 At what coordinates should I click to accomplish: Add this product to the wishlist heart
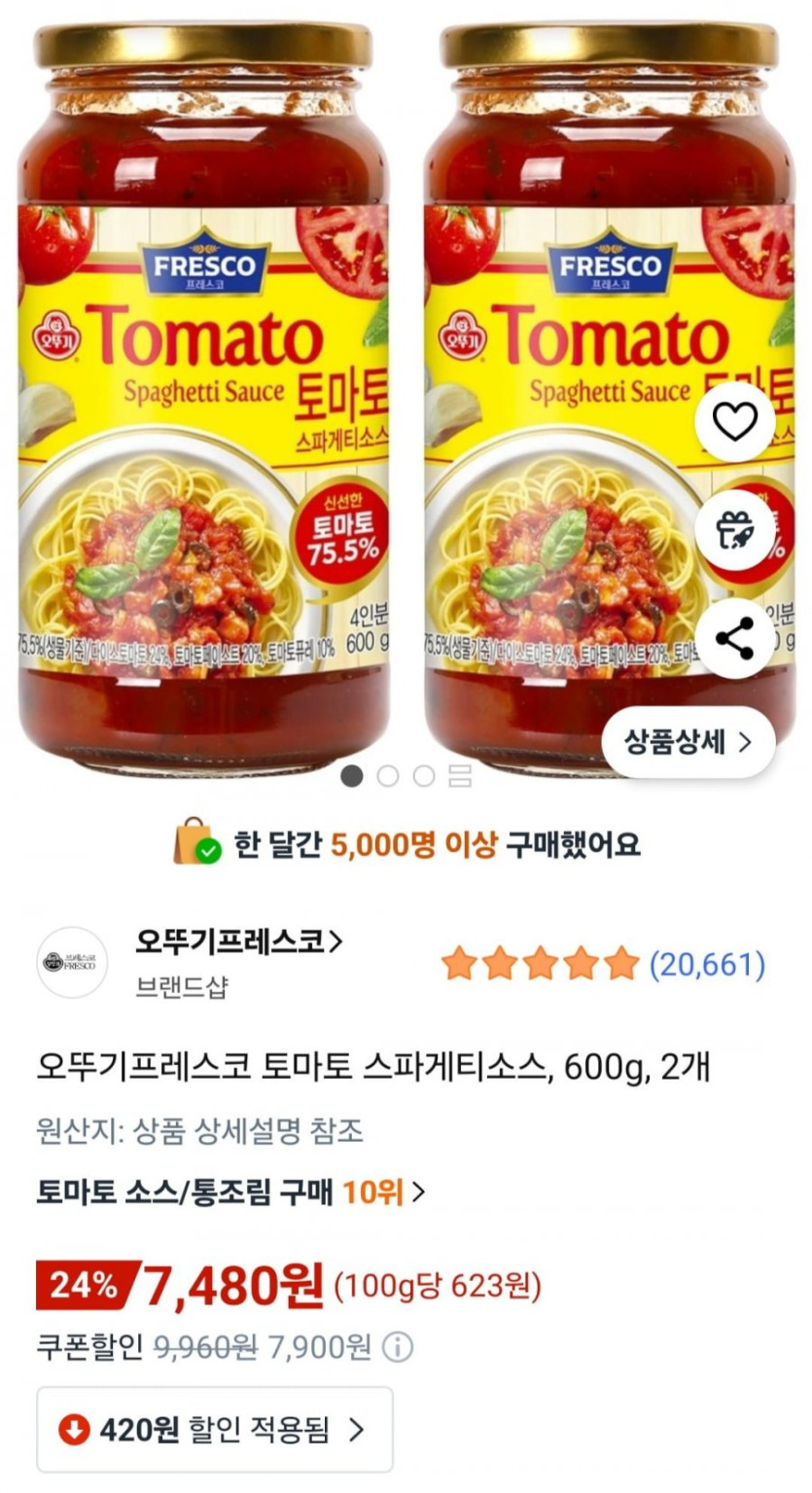pos(735,421)
